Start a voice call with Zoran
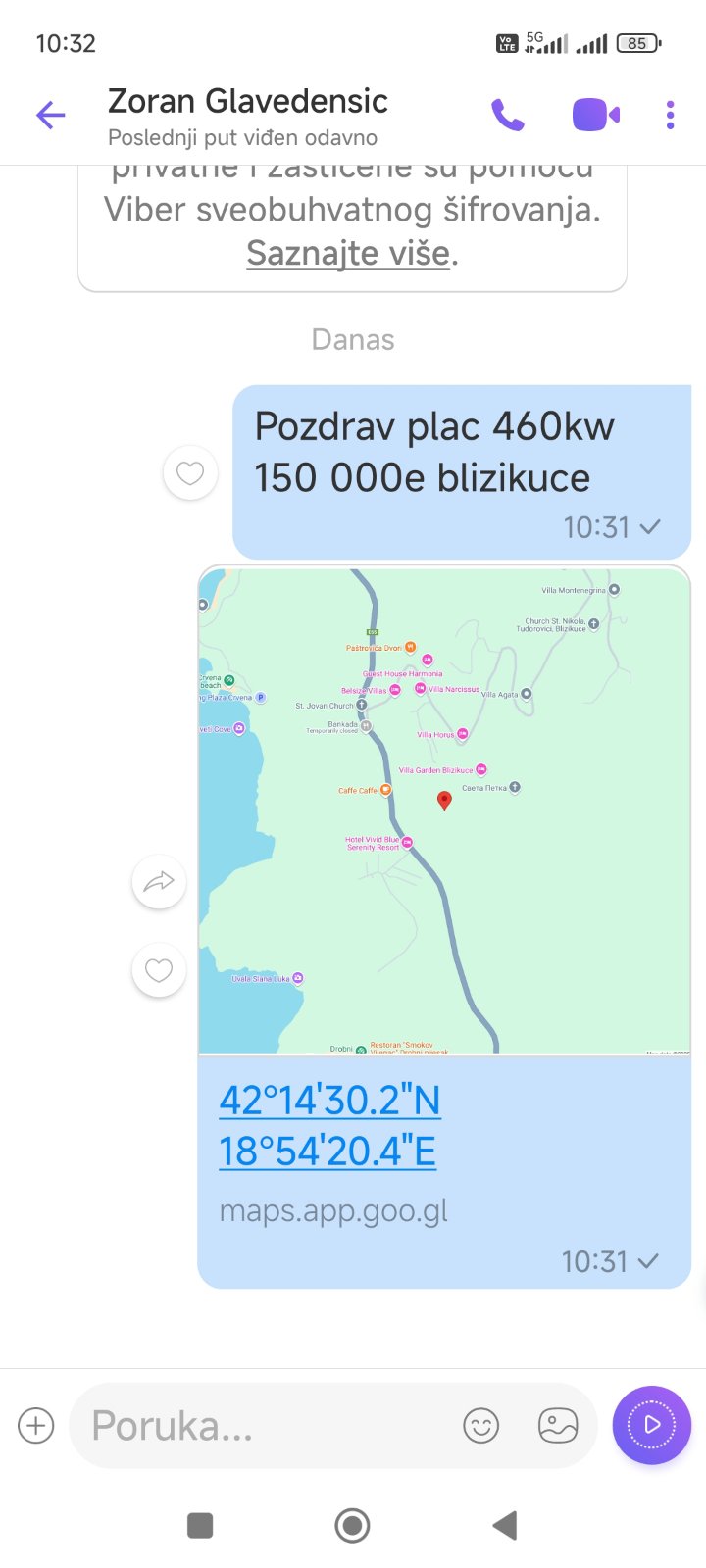 click(507, 116)
